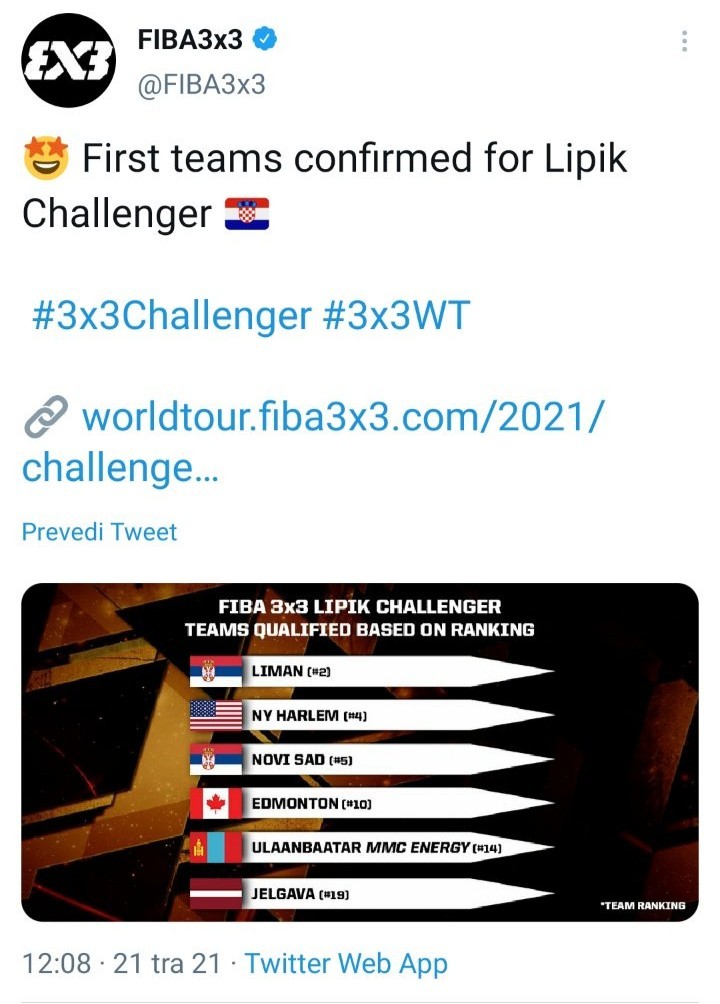Open the tweet overflow menu

point(684,41)
